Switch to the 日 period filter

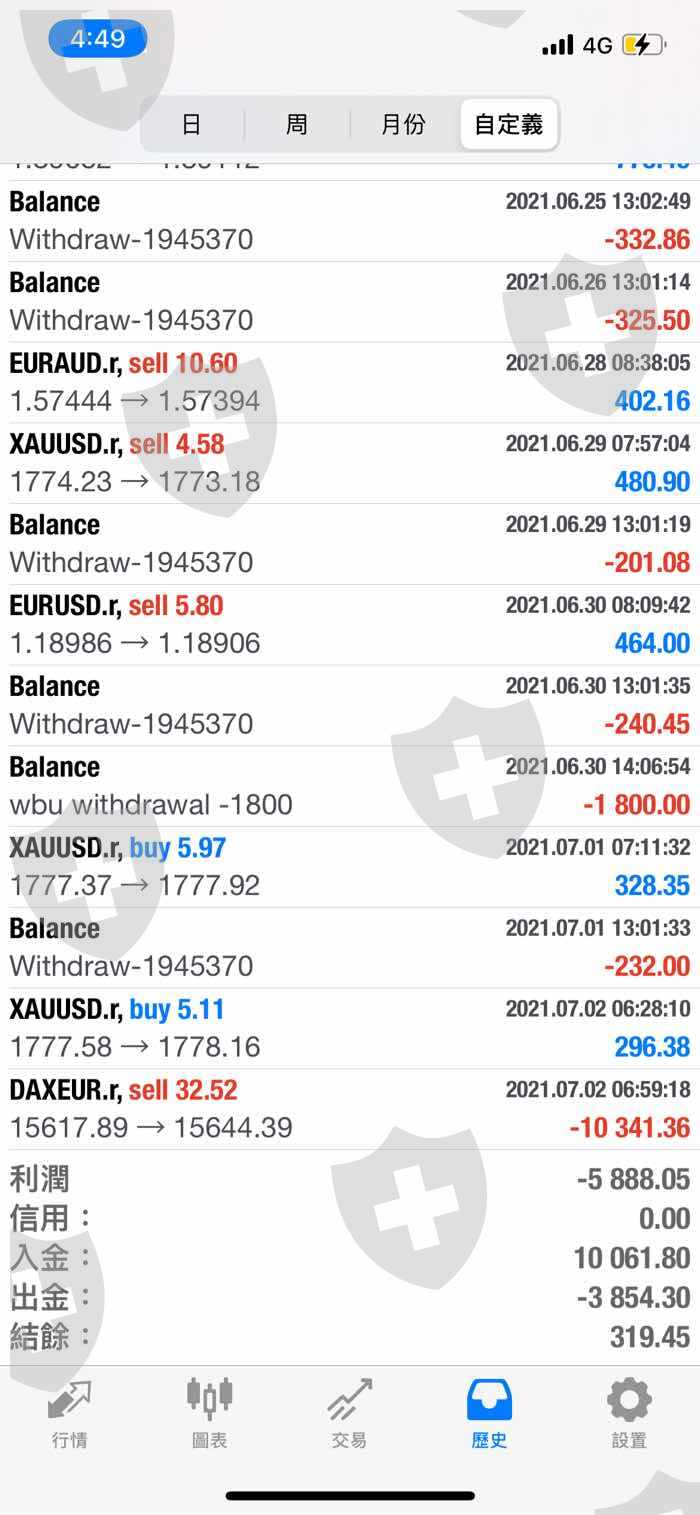click(x=192, y=124)
